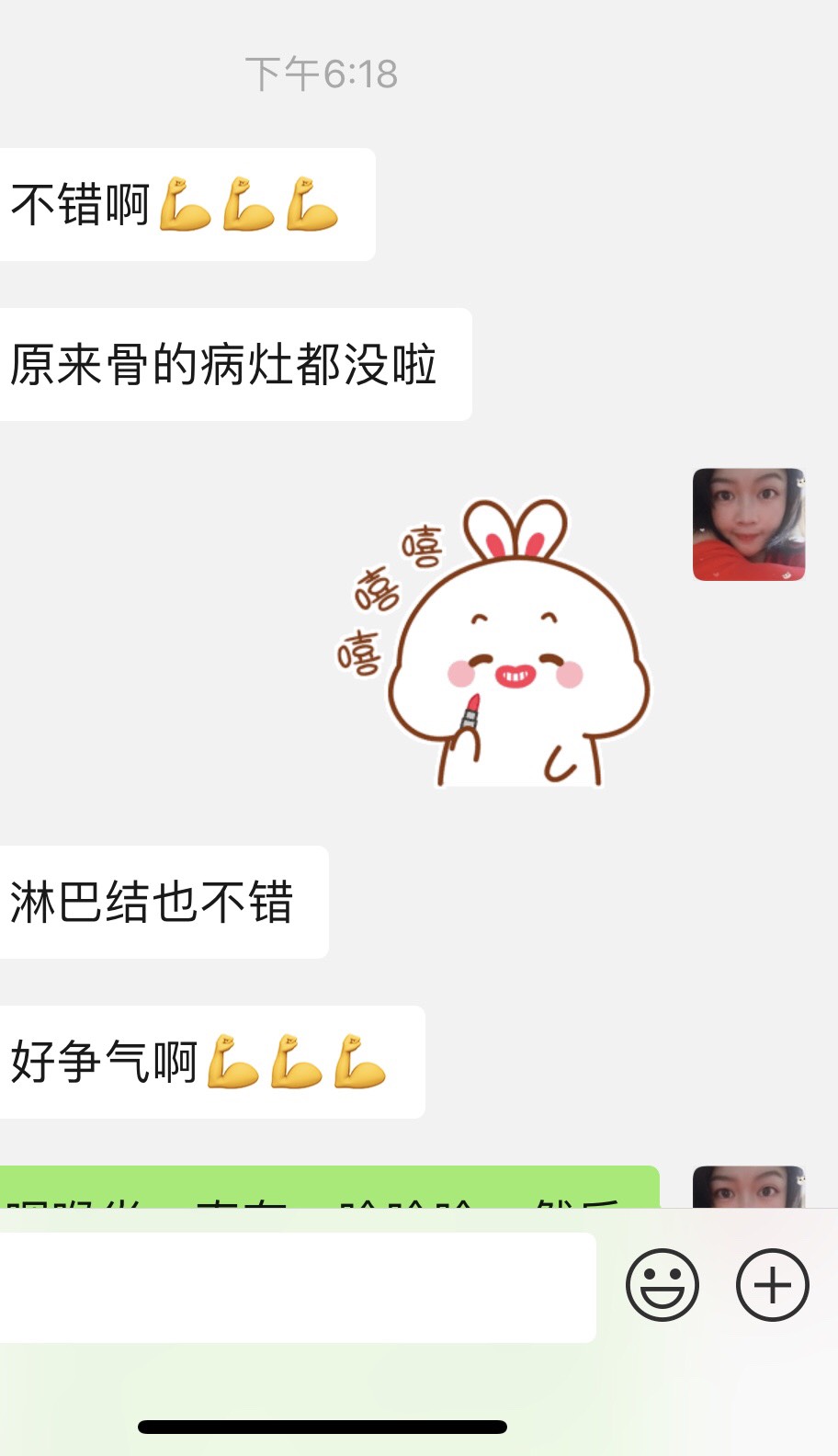Open sender's avatar beside the rabbit sticker
The image size is (838, 1456).
click(748, 525)
